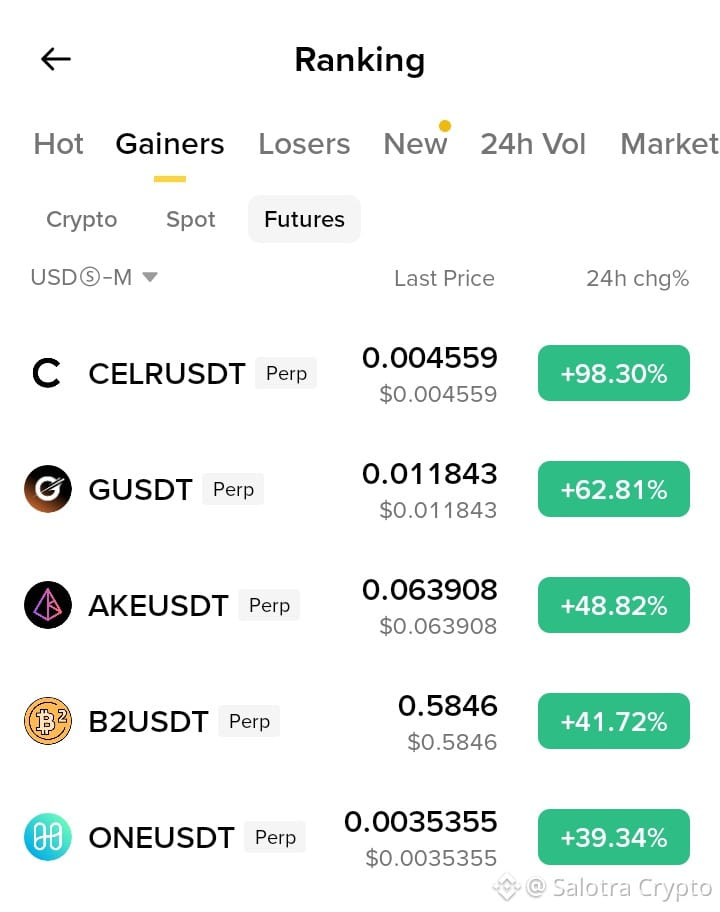Open the Market tab
This screenshot has width=720, height=912.
tap(669, 144)
